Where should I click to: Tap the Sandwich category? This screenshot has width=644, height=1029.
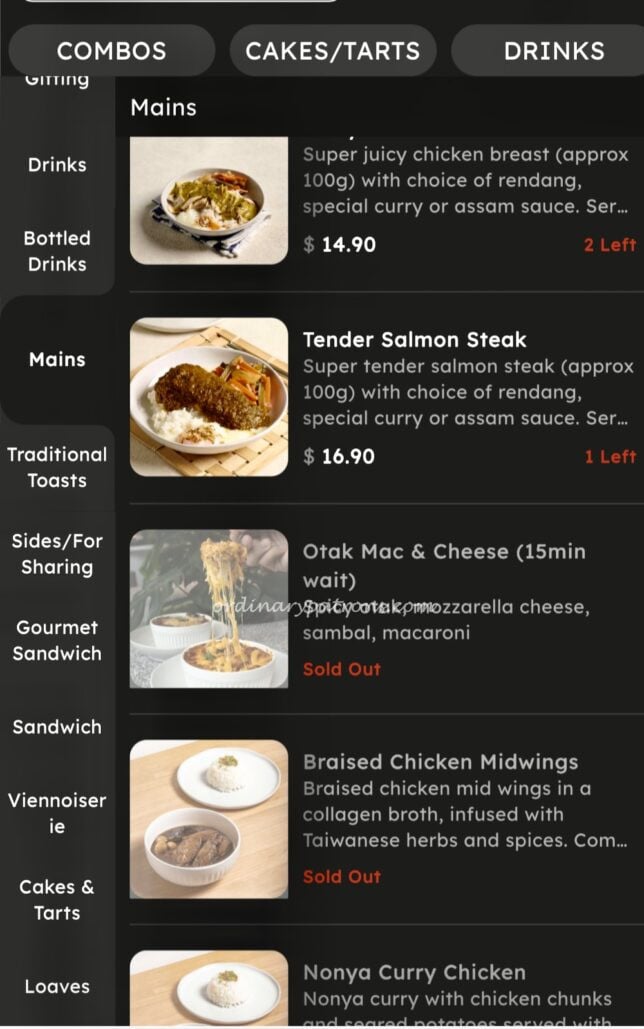(x=57, y=727)
